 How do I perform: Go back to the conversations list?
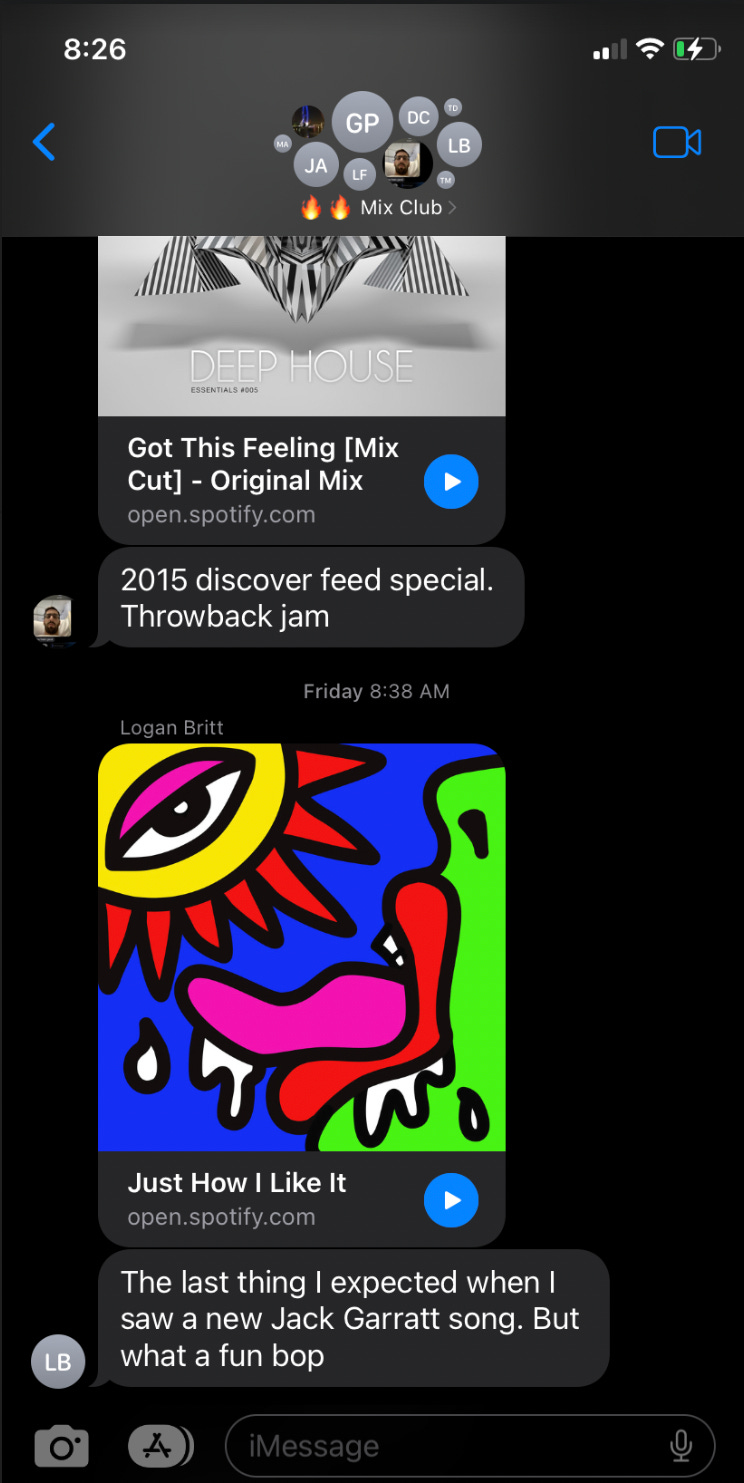[44, 142]
